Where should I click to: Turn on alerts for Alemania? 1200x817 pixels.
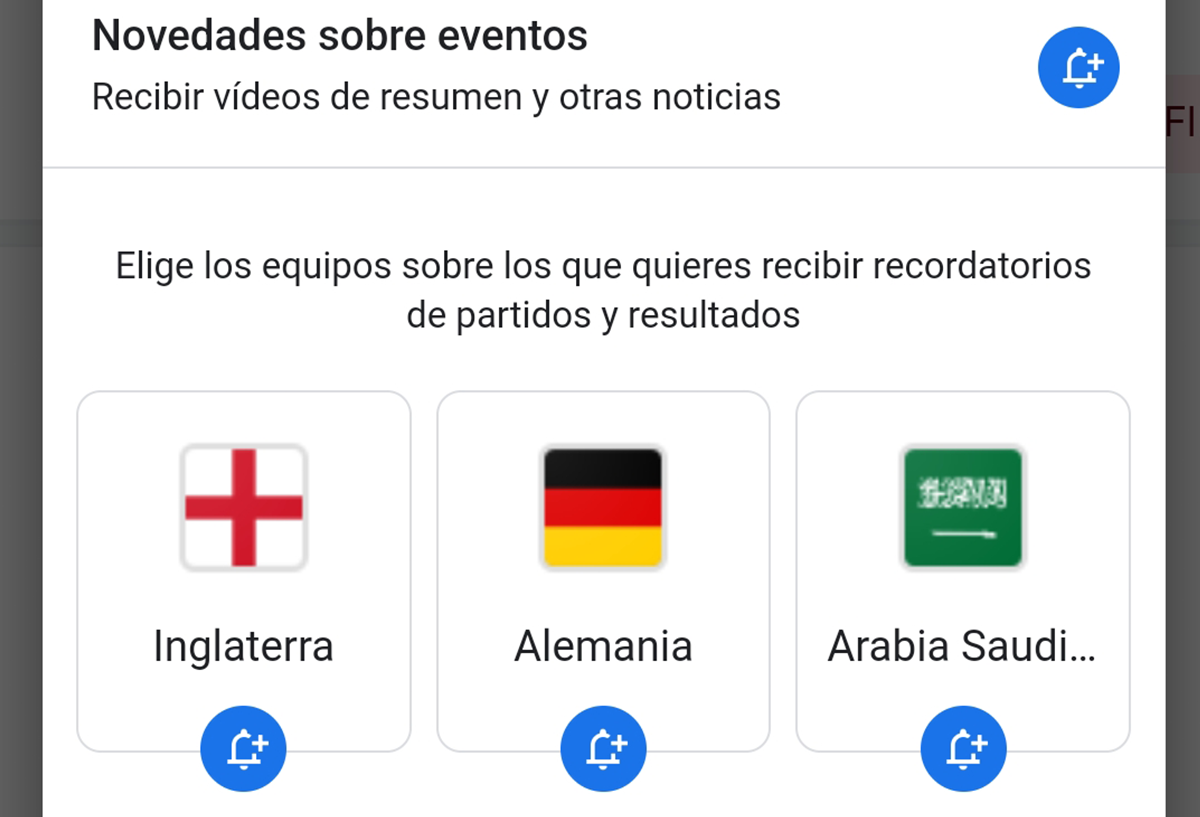point(603,748)
